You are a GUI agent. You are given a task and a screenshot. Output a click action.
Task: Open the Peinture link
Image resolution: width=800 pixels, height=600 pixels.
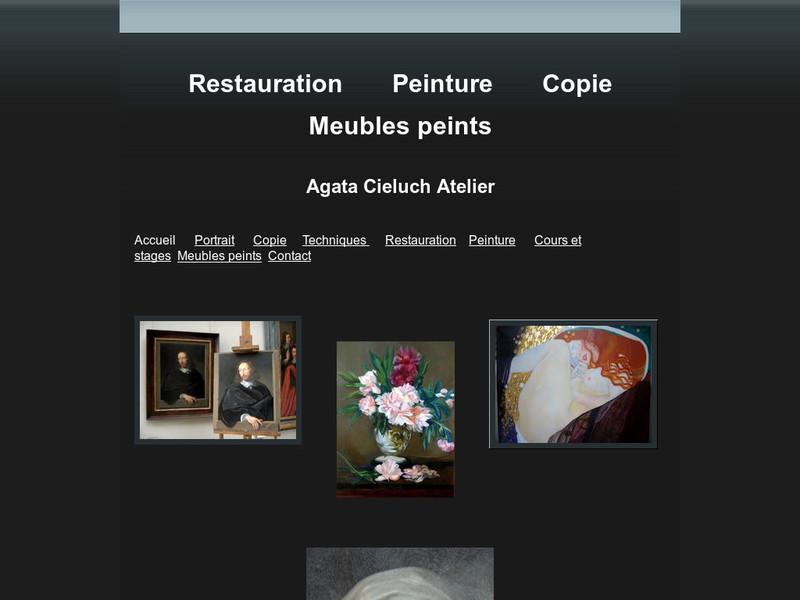click(492, 240)
